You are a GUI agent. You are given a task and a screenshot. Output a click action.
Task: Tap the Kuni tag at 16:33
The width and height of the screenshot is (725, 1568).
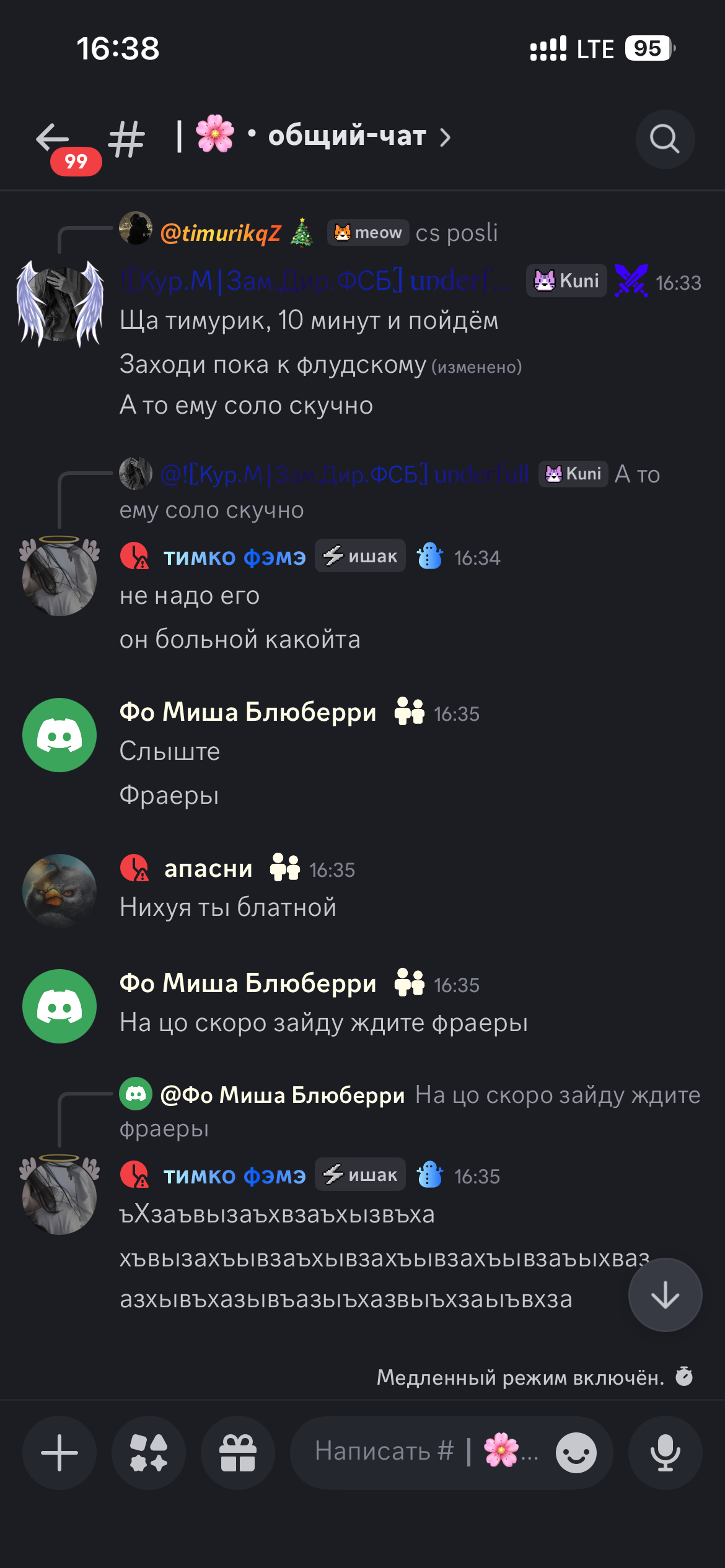(566, 281)
